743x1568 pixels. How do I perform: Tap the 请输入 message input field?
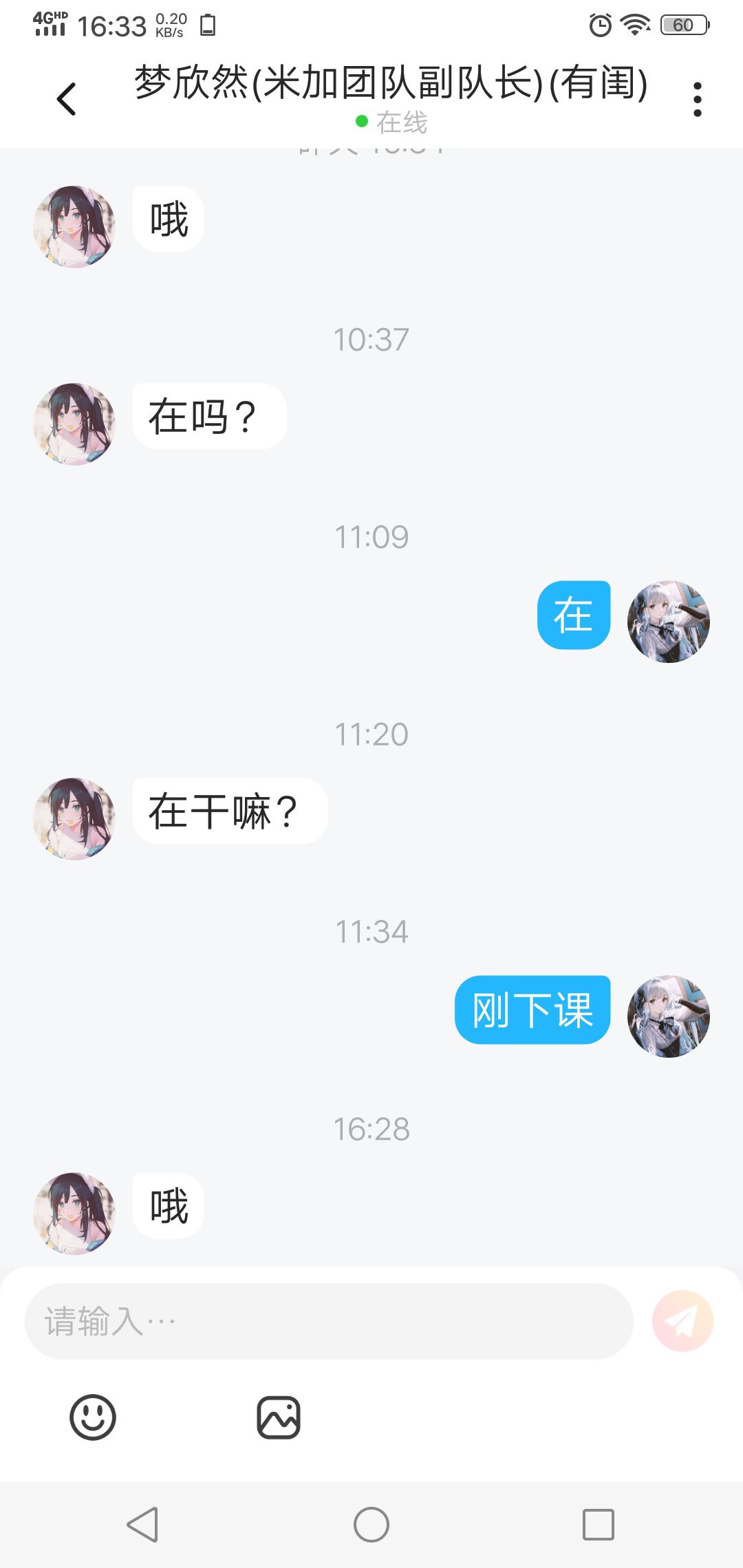coord(329,1321)
